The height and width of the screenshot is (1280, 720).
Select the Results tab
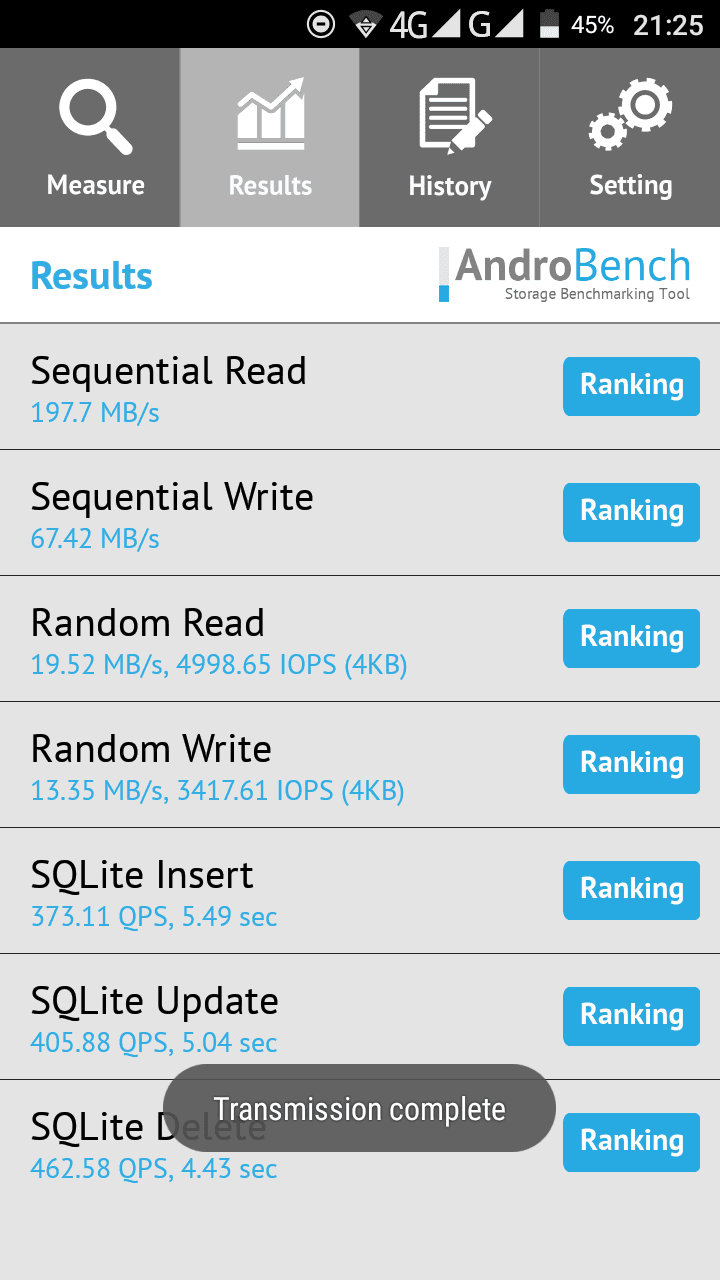click(270, 138)
